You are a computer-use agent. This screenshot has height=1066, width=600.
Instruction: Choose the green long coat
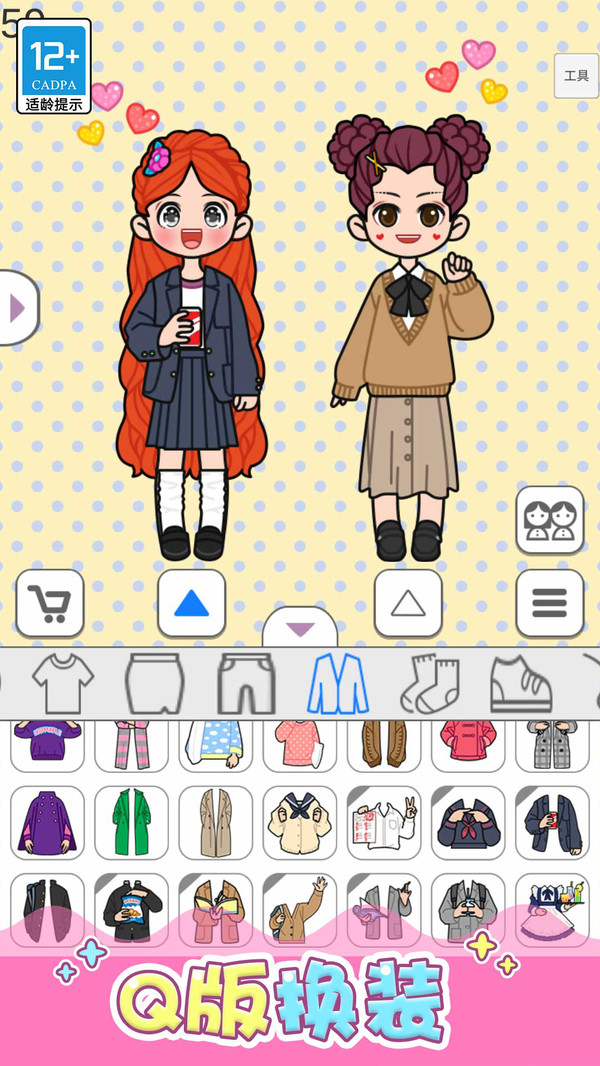[131, 822]
